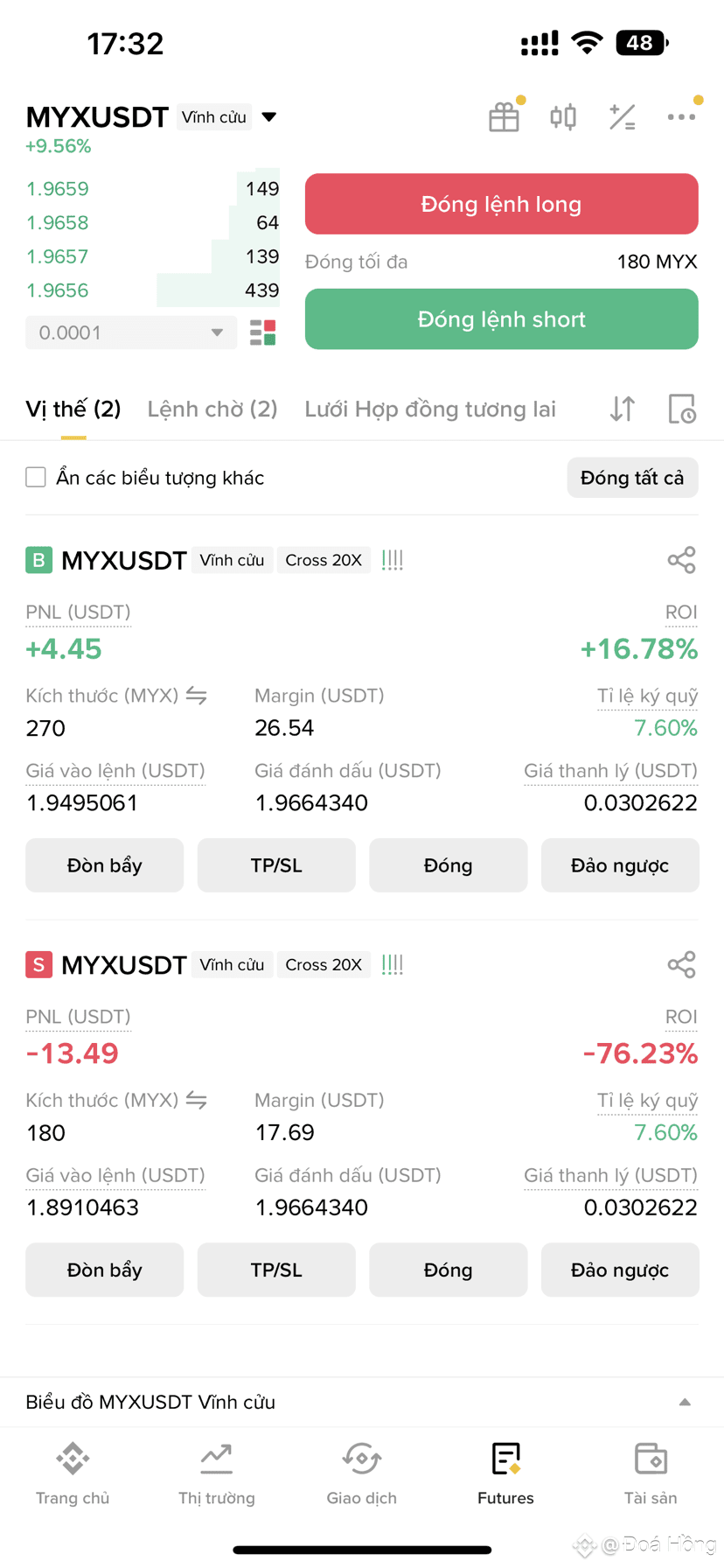Open the candlestick chart icon
This screenshot has width=724, height=1568.
[563, 117]
